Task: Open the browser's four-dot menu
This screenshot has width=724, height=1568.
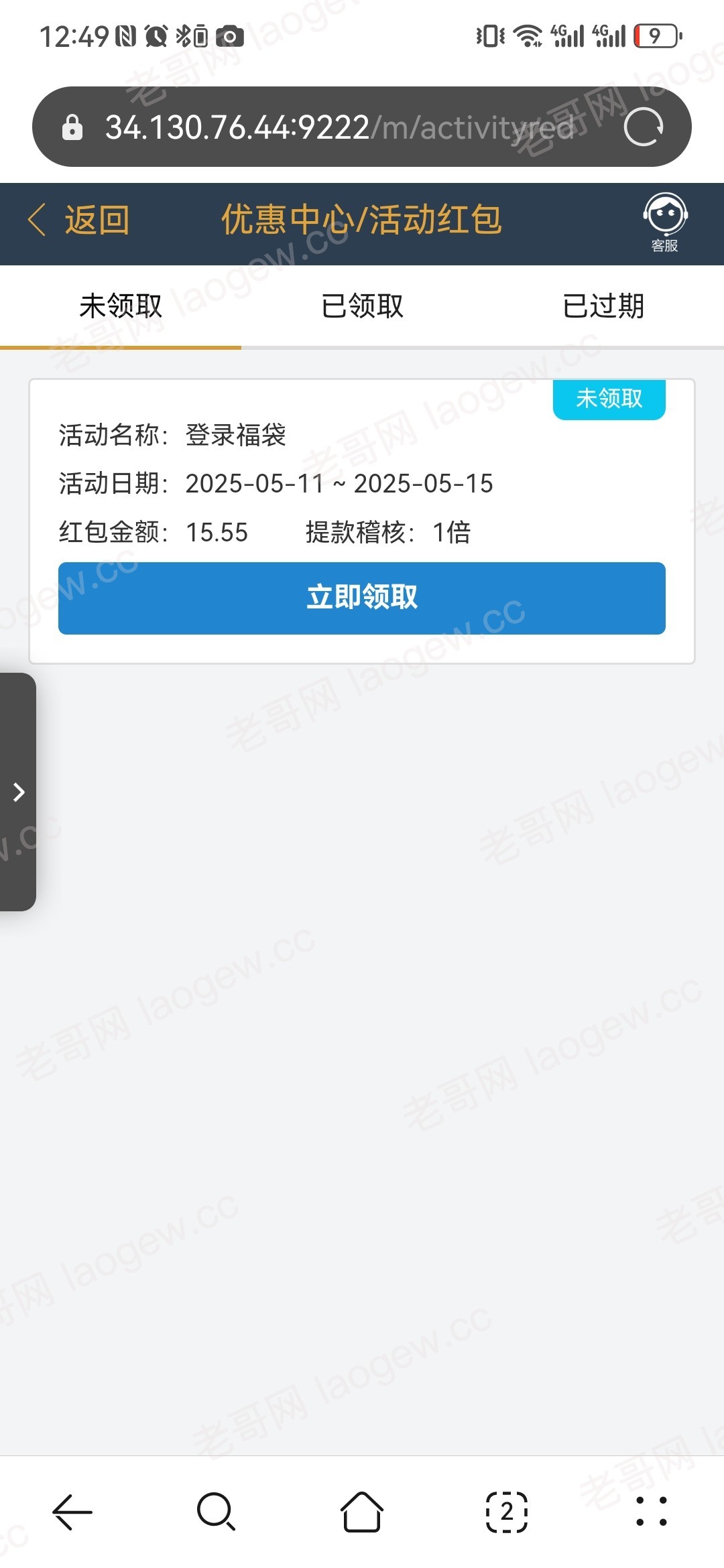Action: click(652, 1512)
